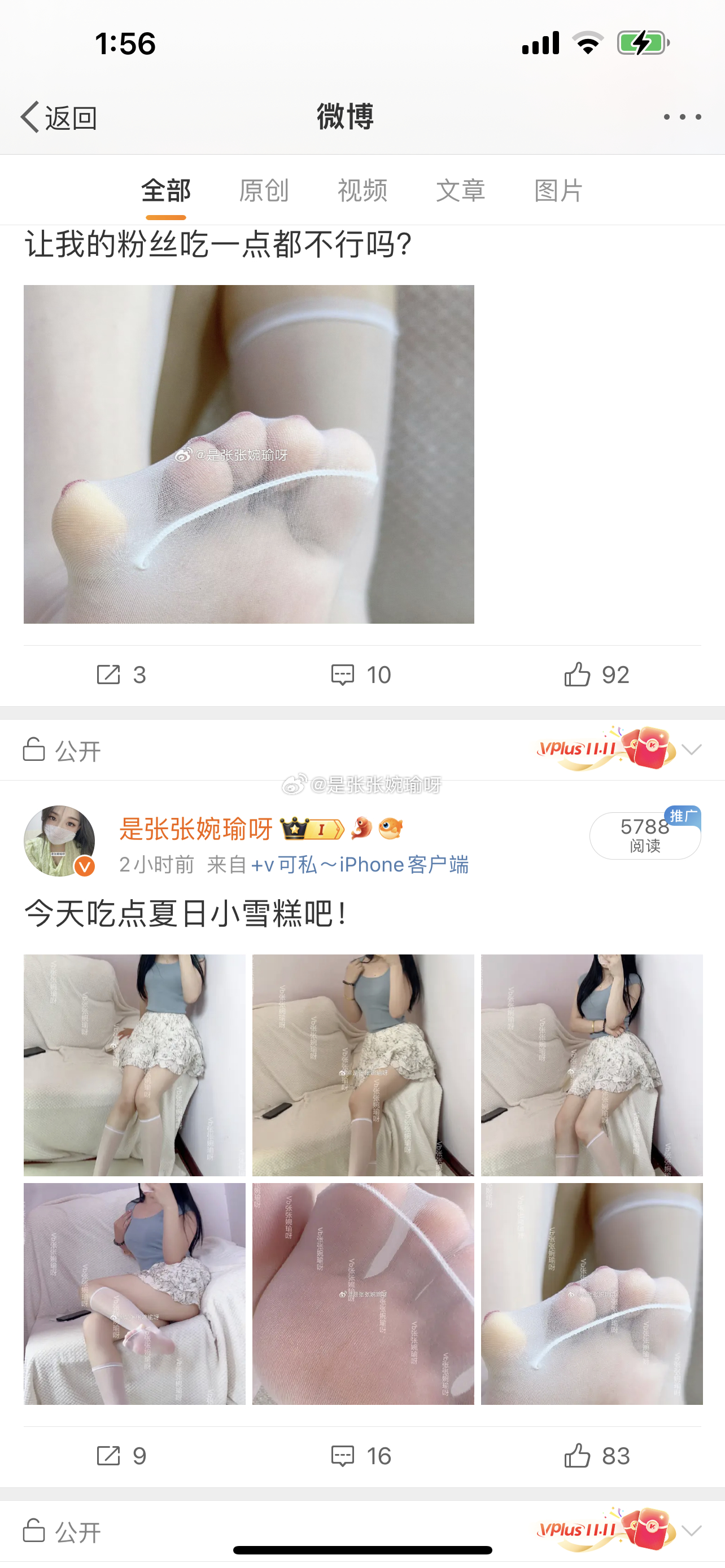
Task: Open the first photo in 夏日小雪糕 post
Action: 134,1065
